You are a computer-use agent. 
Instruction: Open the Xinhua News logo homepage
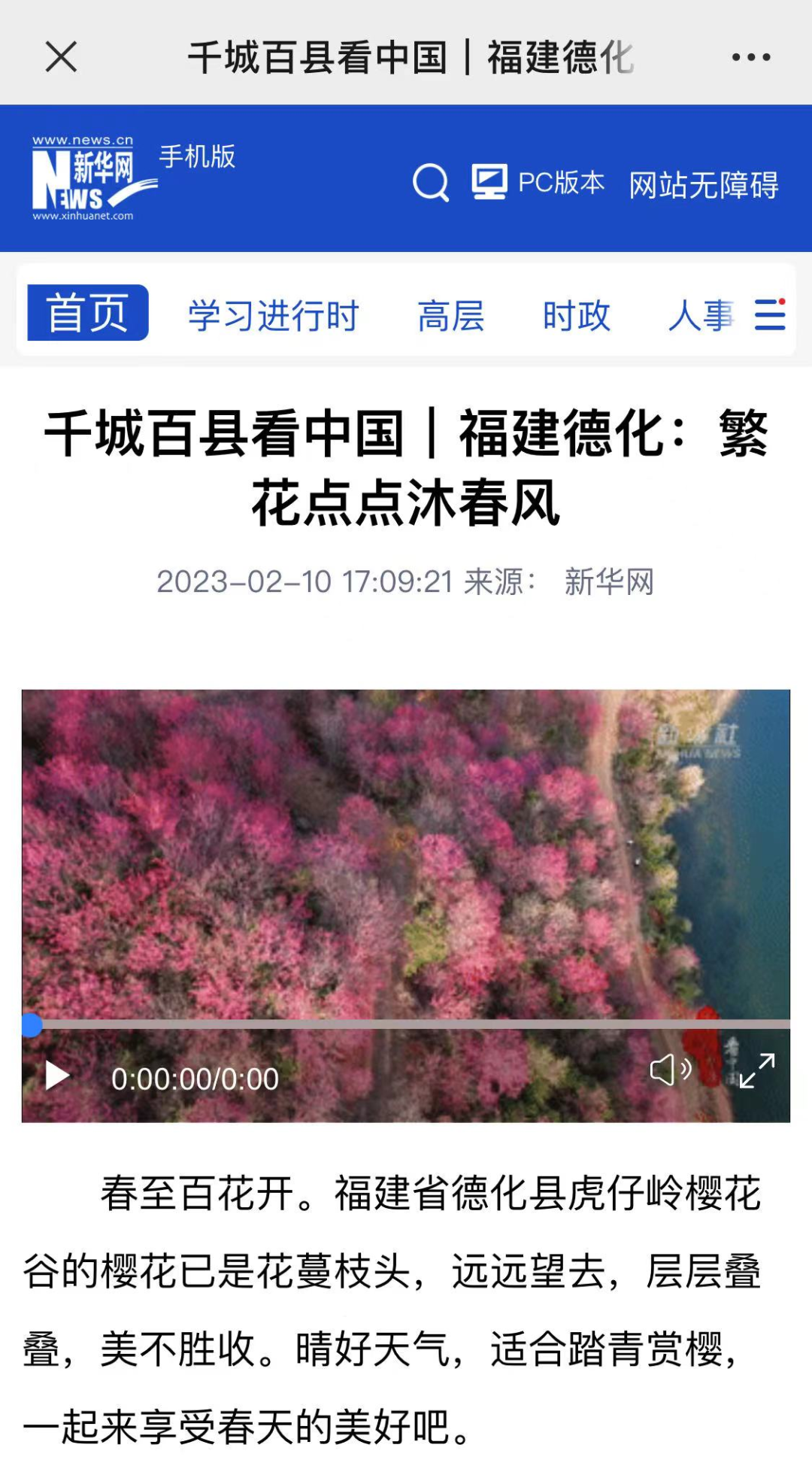click(x=84, y=179)
